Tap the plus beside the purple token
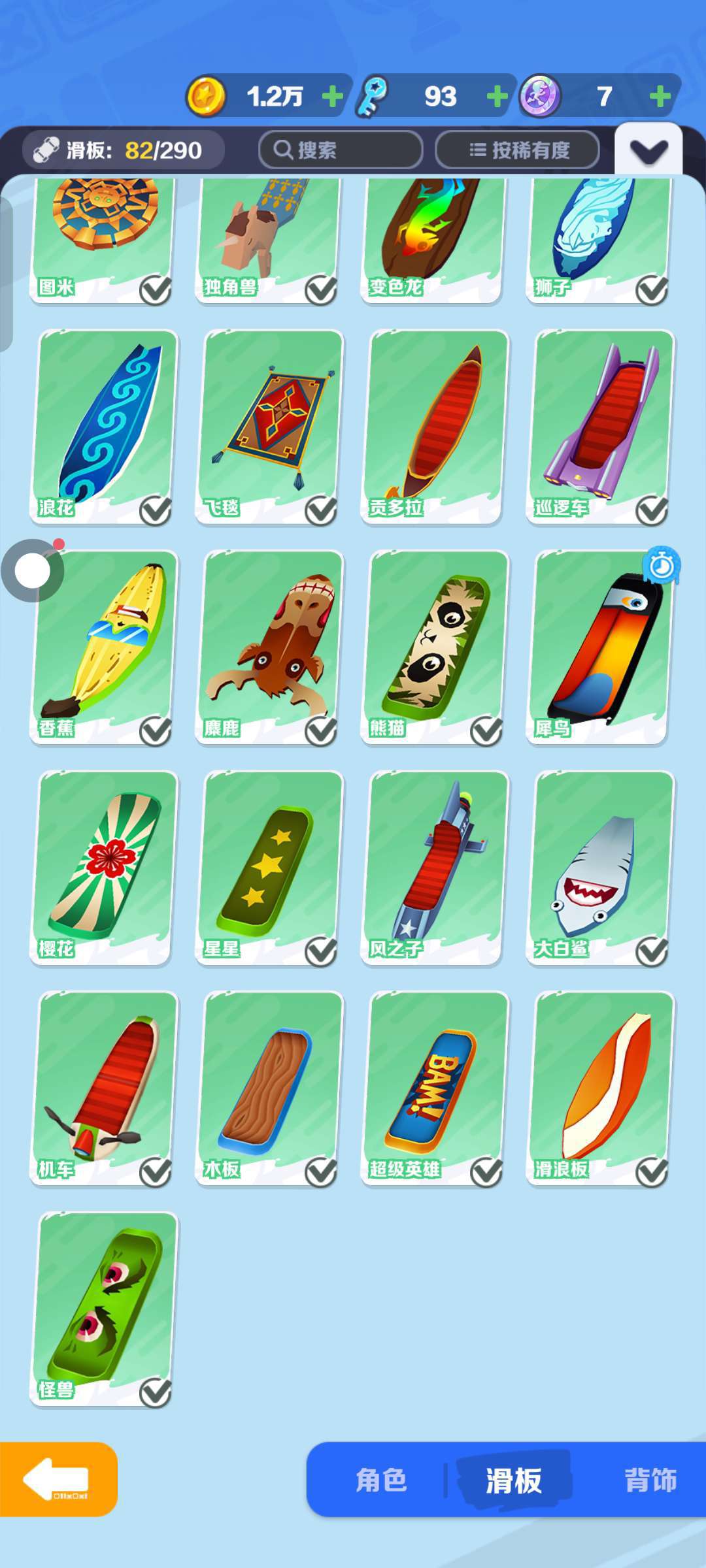This screenshot has width=706, height=1568. (660, 97)
